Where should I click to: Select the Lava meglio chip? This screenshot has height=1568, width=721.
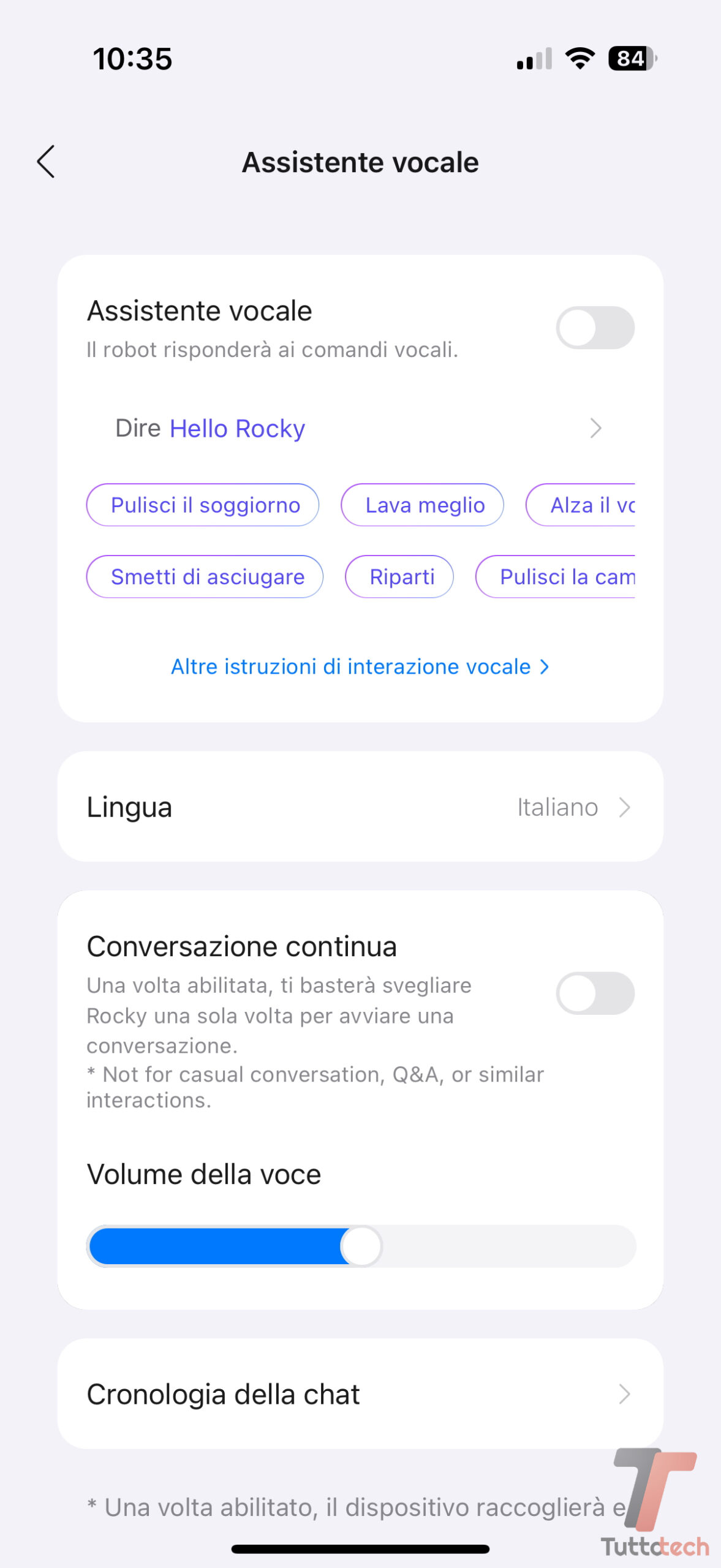(423, 505)
